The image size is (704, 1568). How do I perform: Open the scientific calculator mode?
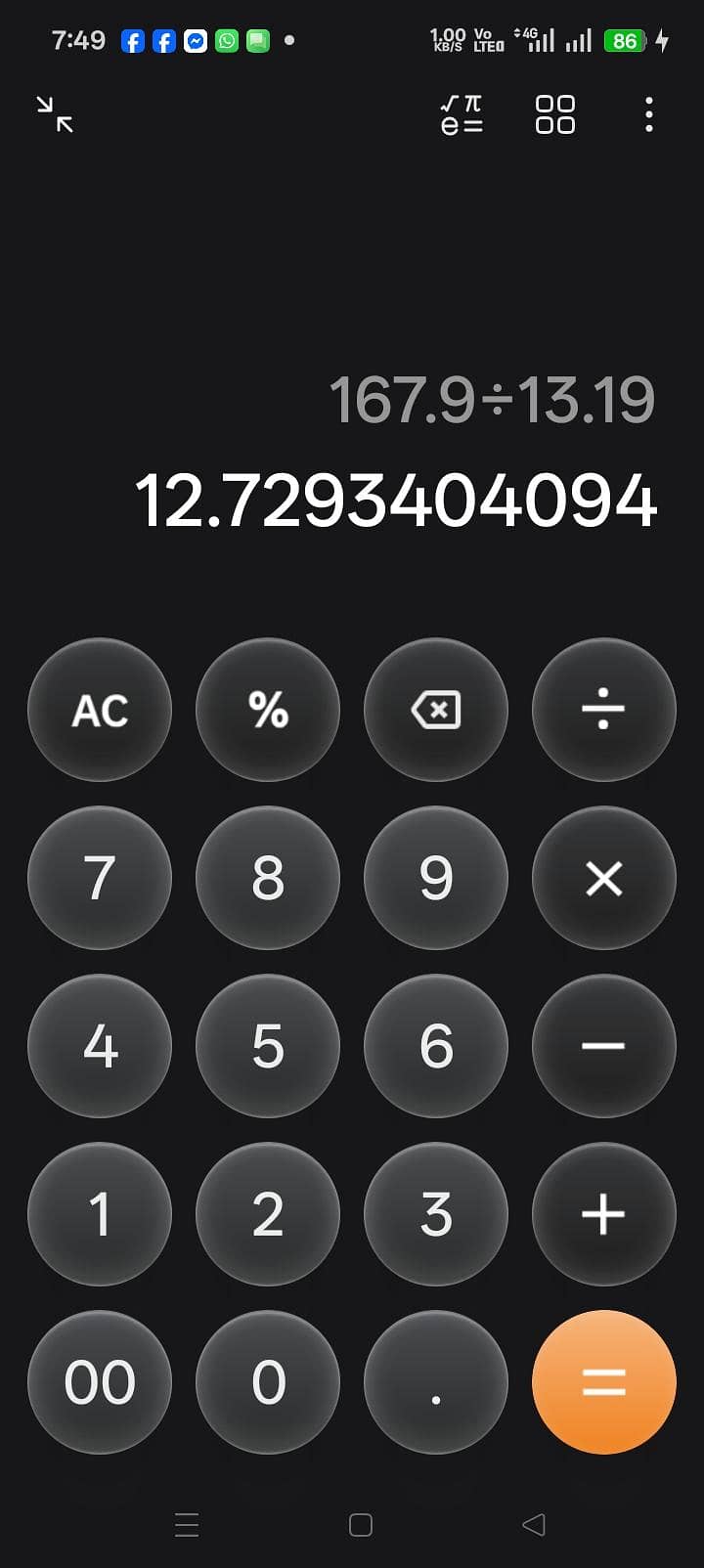(462, 114)
